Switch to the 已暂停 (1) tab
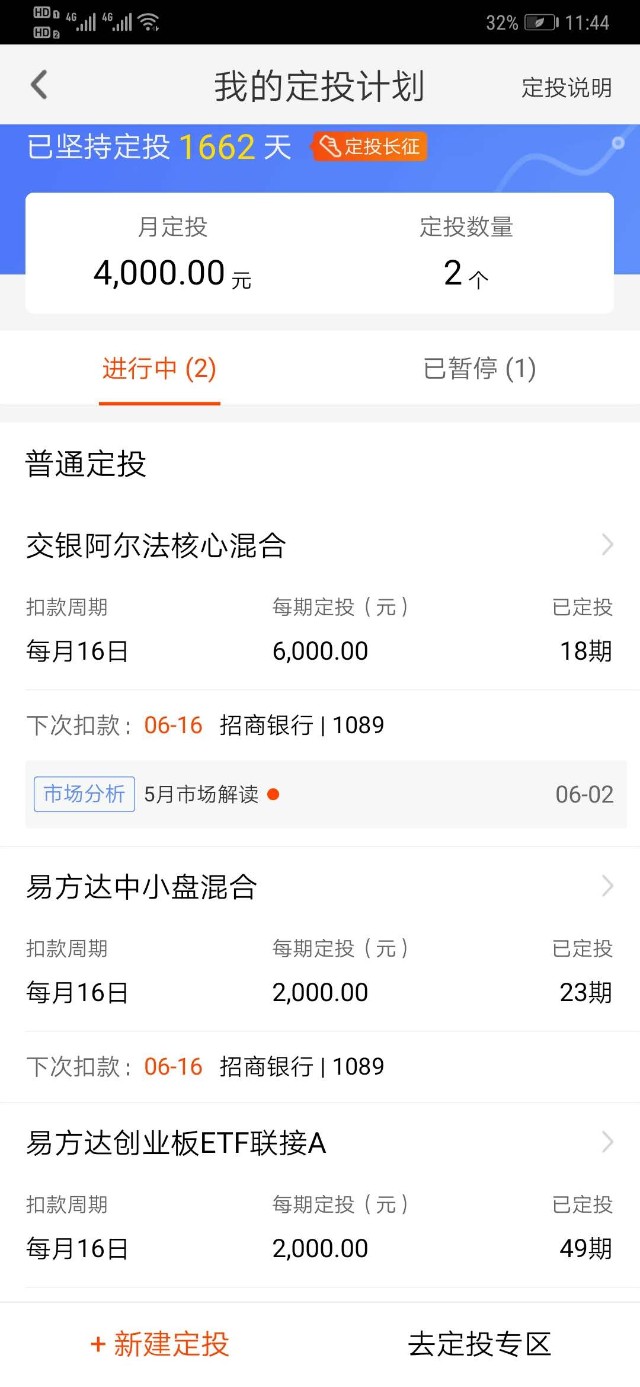Image resolution: width=640 pixels, height=1387 pixels. pos(480,369)
